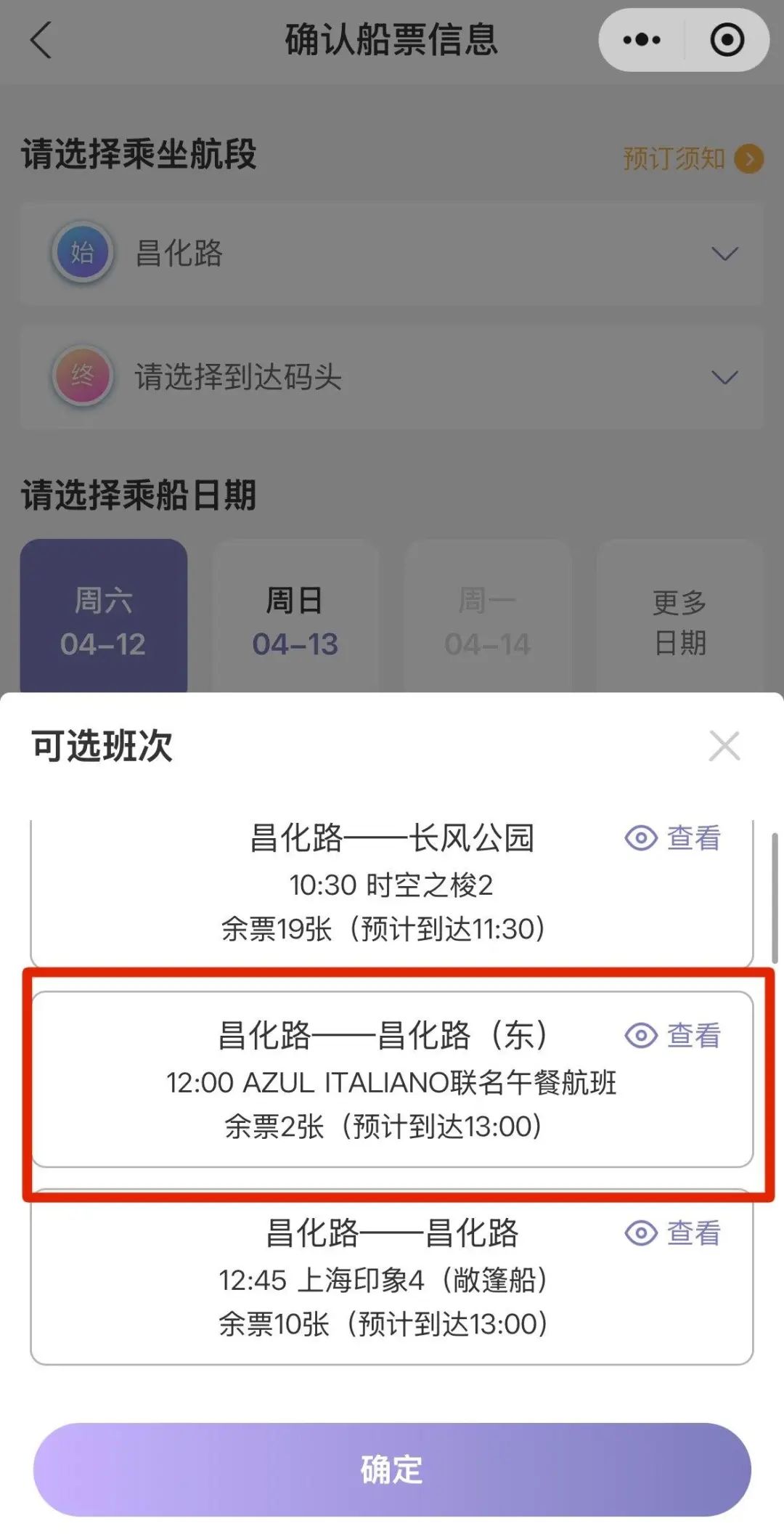Confirm the selection with 确定
The image size is (784, 1534).
(x=392, y=1469)
